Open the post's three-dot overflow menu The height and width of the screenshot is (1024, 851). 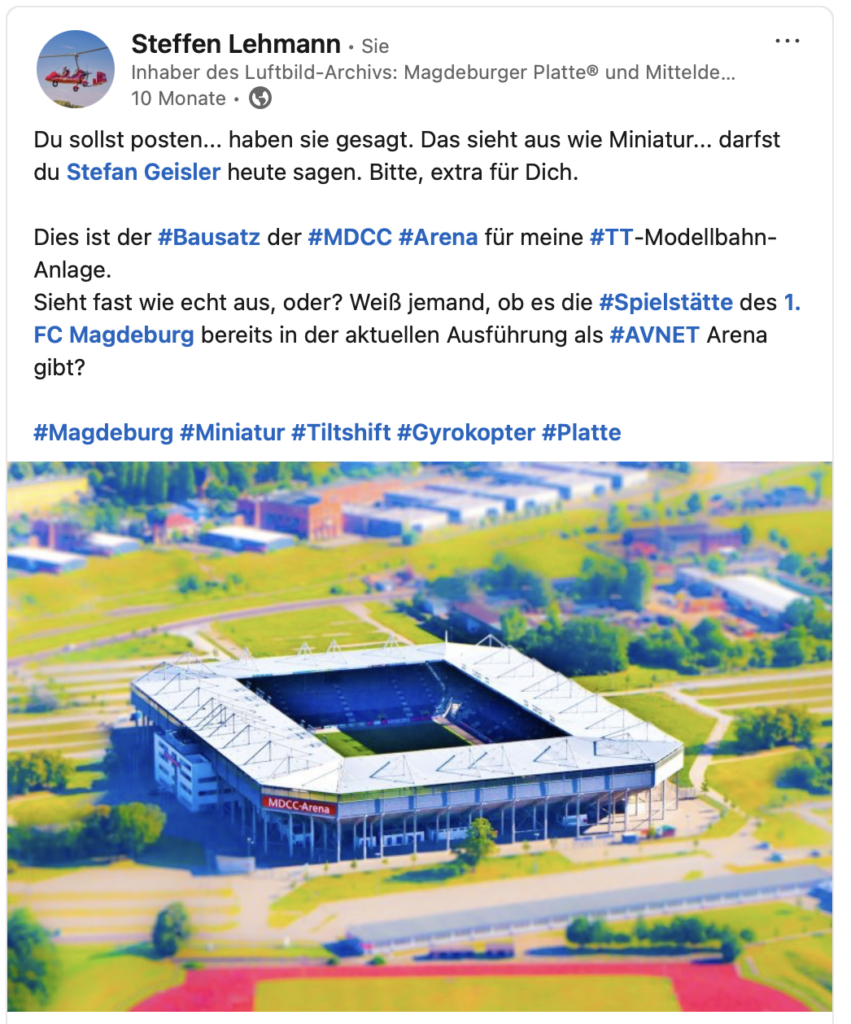787,41
